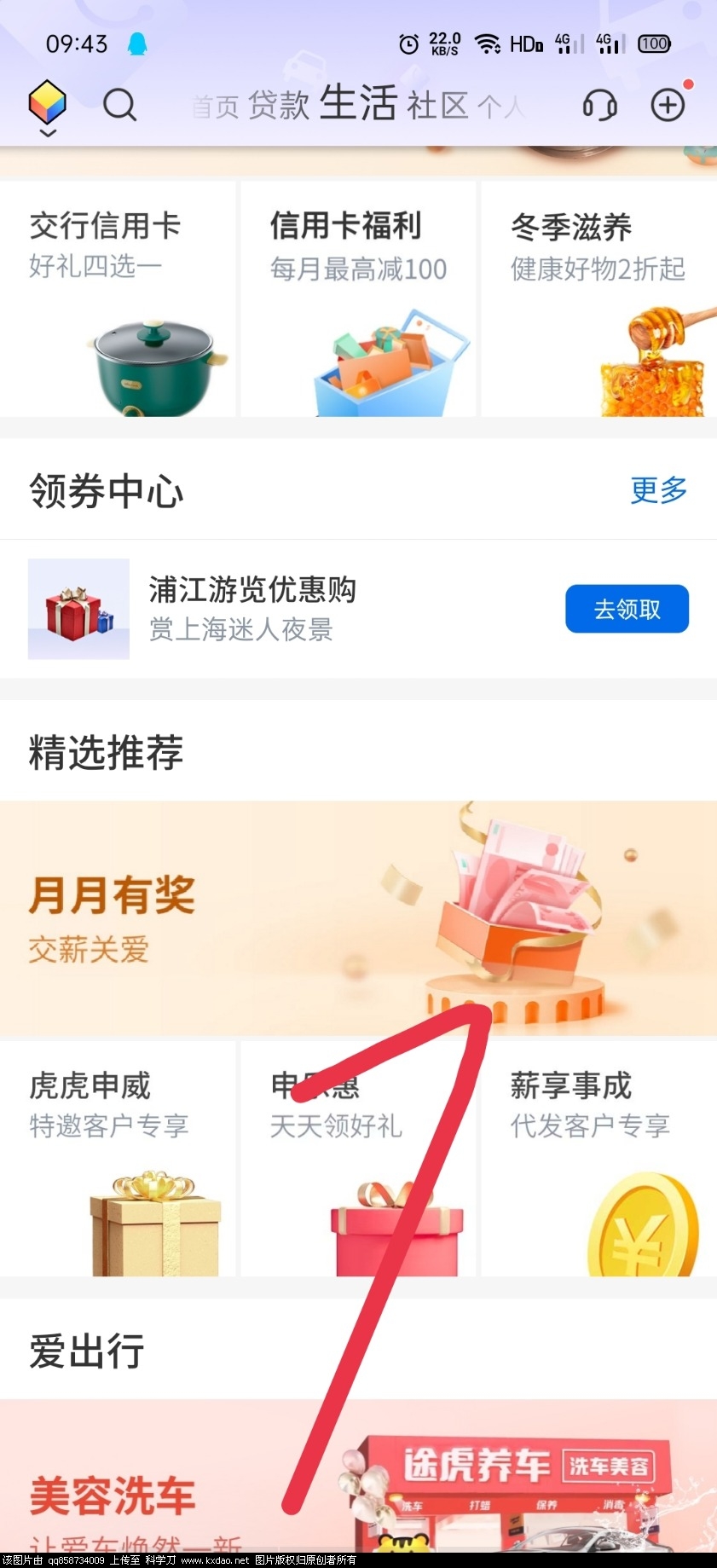Open the 薪享事成 card
The width and height of the screenshot is (717, 1568).
pos(598,1158)
